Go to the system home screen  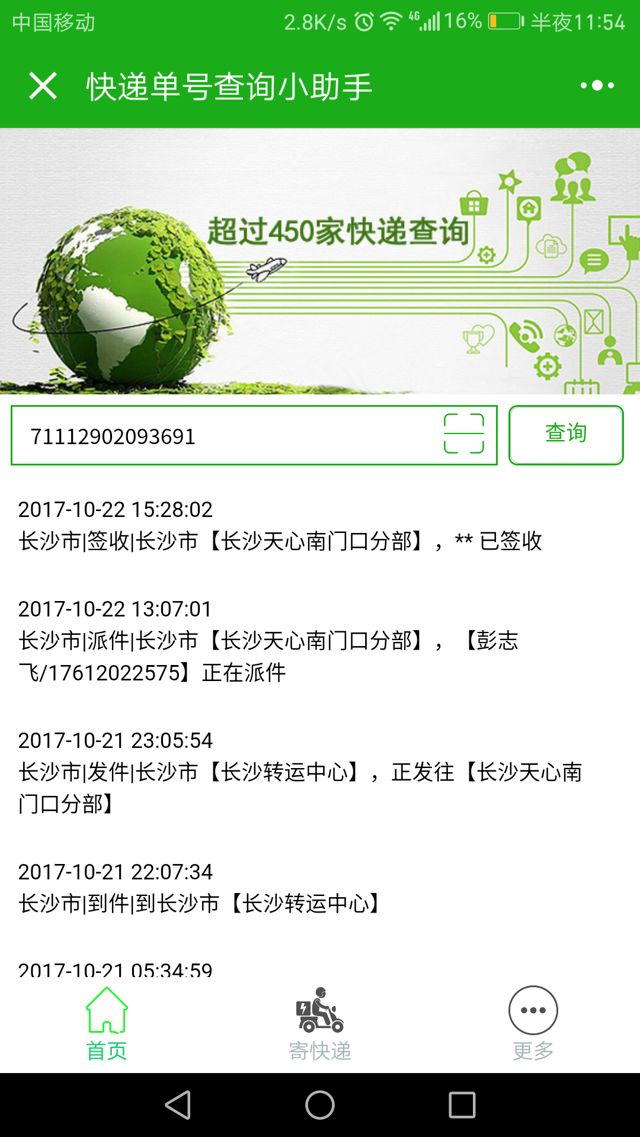tap(320, 1104)
